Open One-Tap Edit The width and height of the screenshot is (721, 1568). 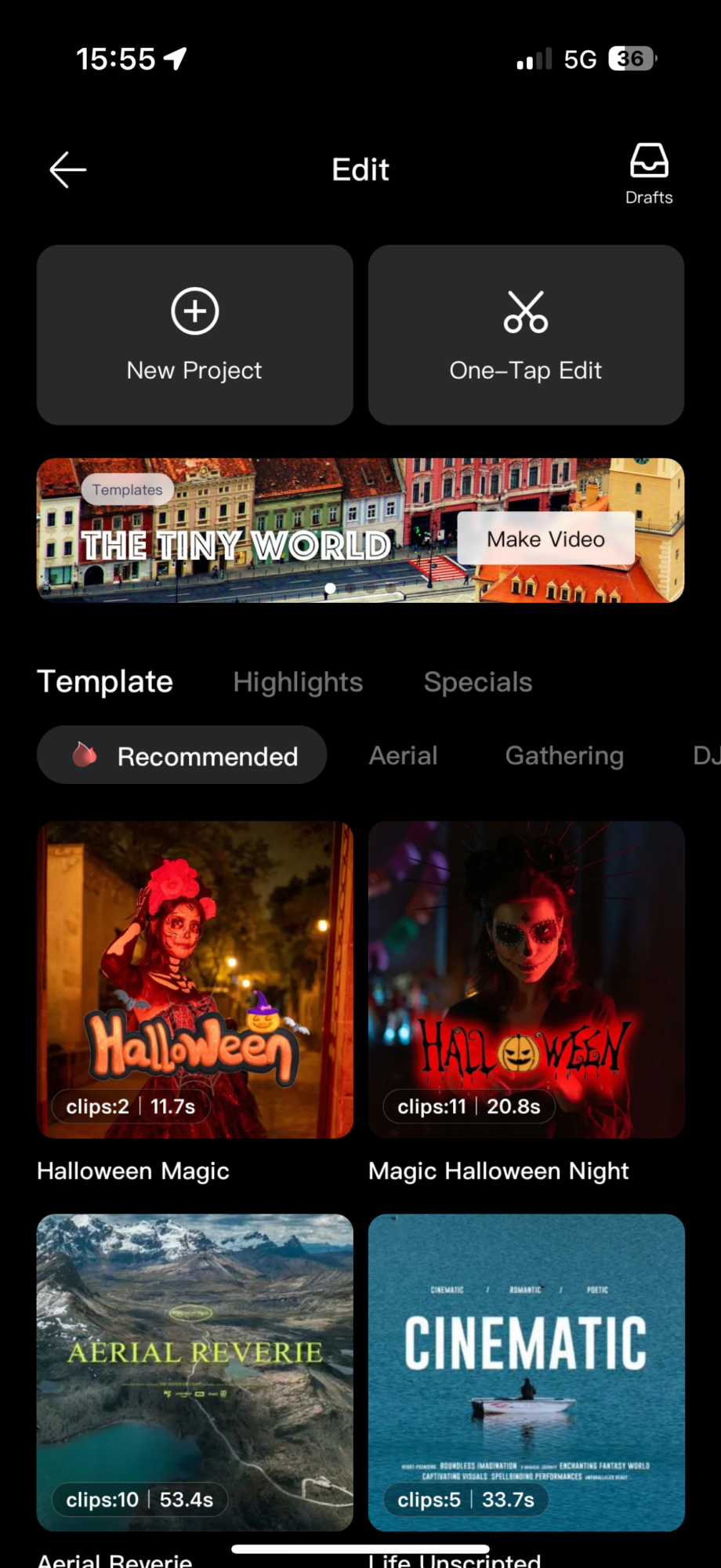pyautogui.click(x=526, y=335)
